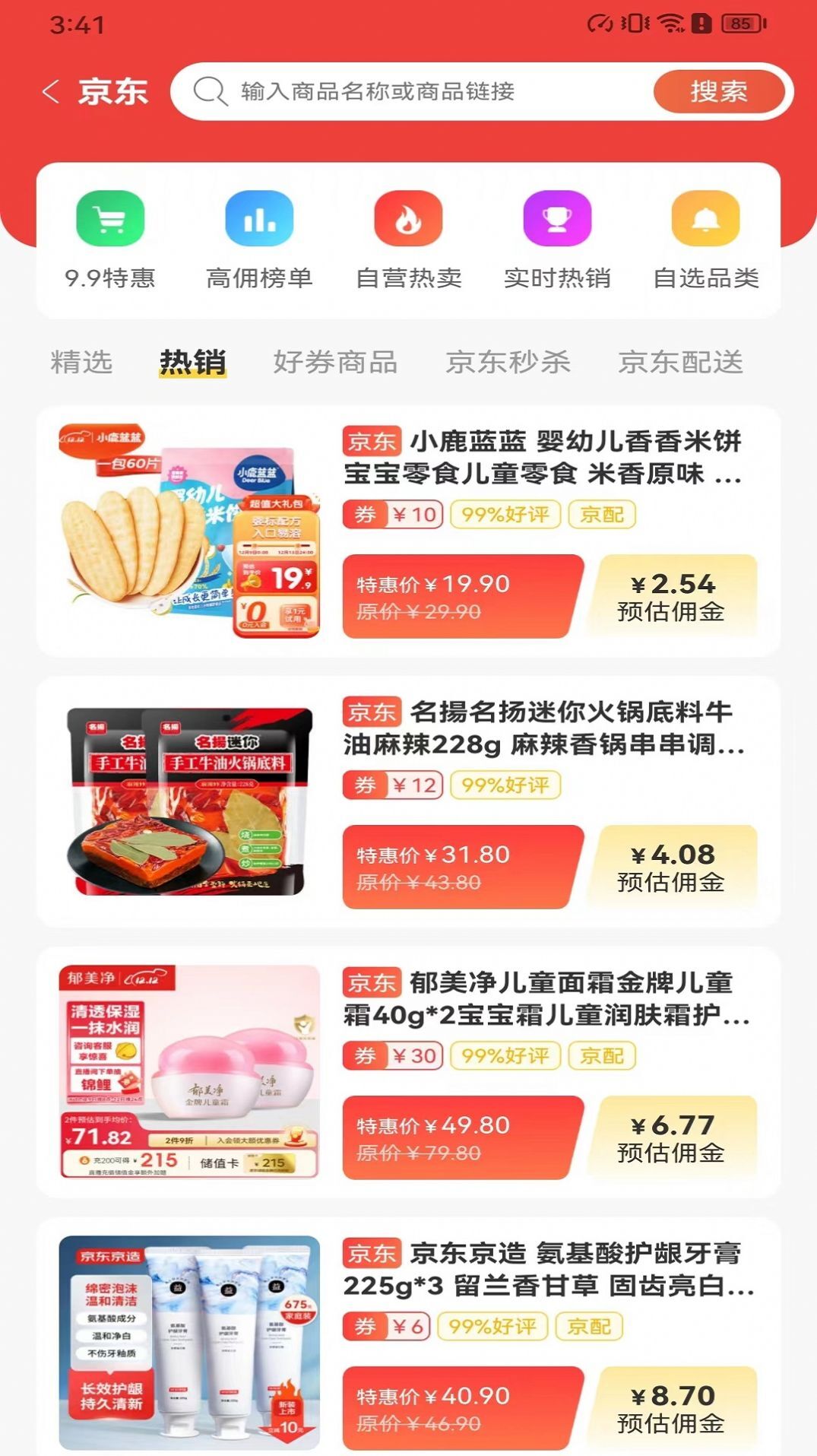Open the 京东配送 tab
The image size is (817, 1456).
point(682,363)
